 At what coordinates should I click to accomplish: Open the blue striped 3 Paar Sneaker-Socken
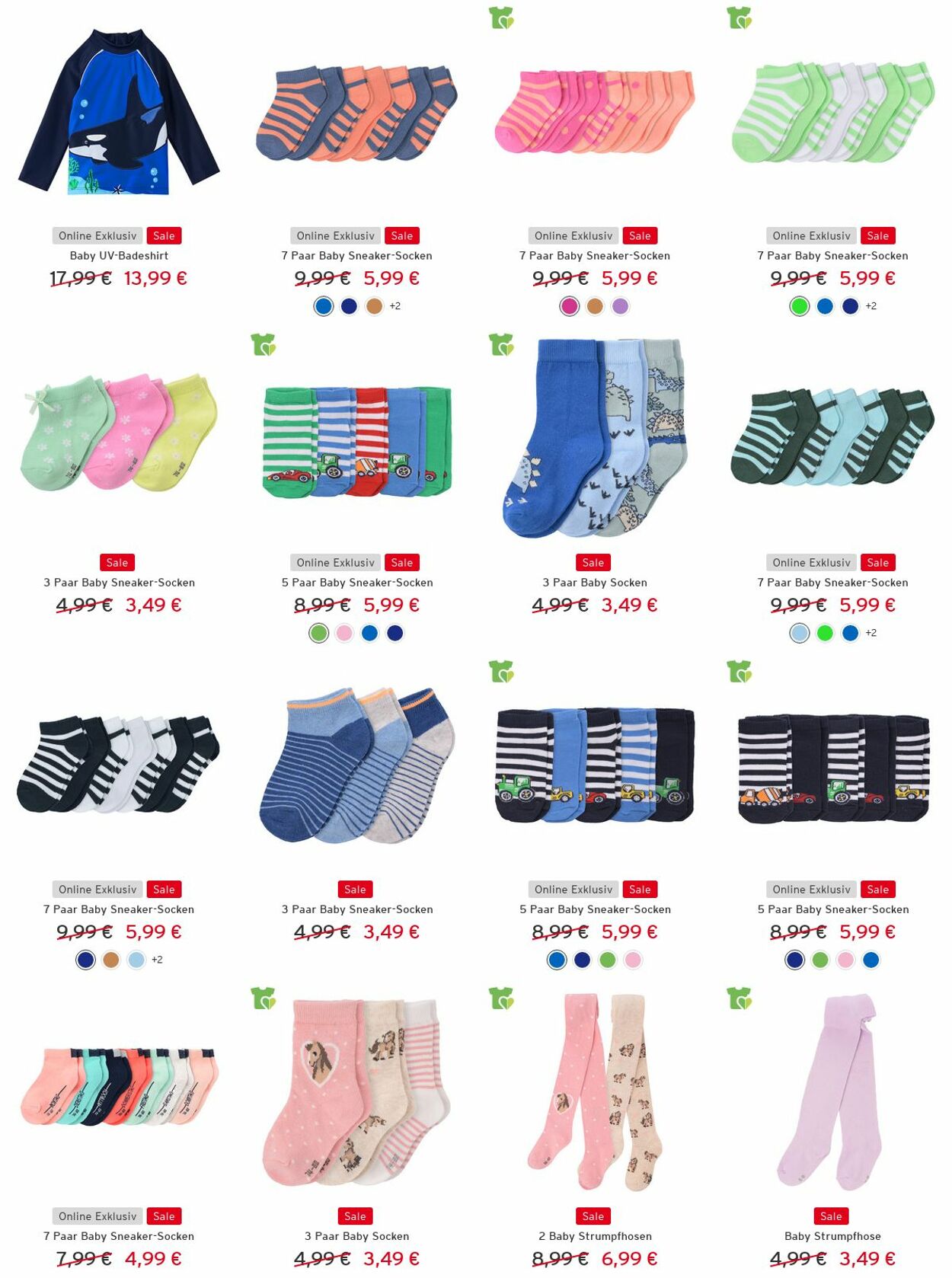point(356,765)
